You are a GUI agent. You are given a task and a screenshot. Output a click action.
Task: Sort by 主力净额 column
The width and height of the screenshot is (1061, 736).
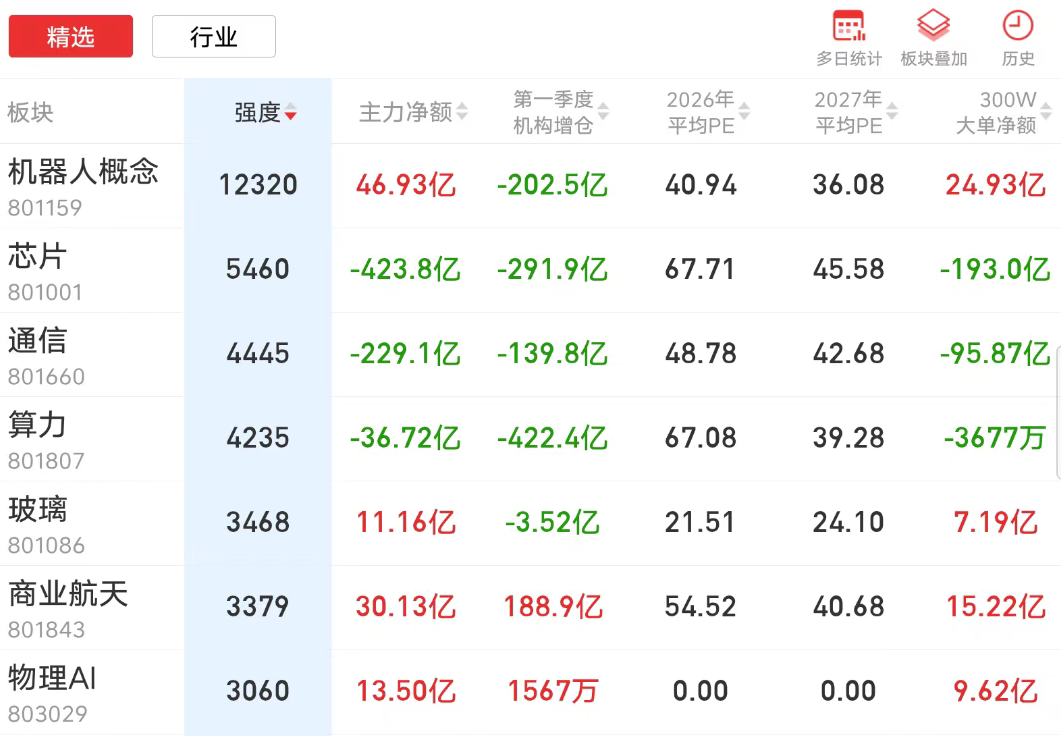tap(413, 112)
